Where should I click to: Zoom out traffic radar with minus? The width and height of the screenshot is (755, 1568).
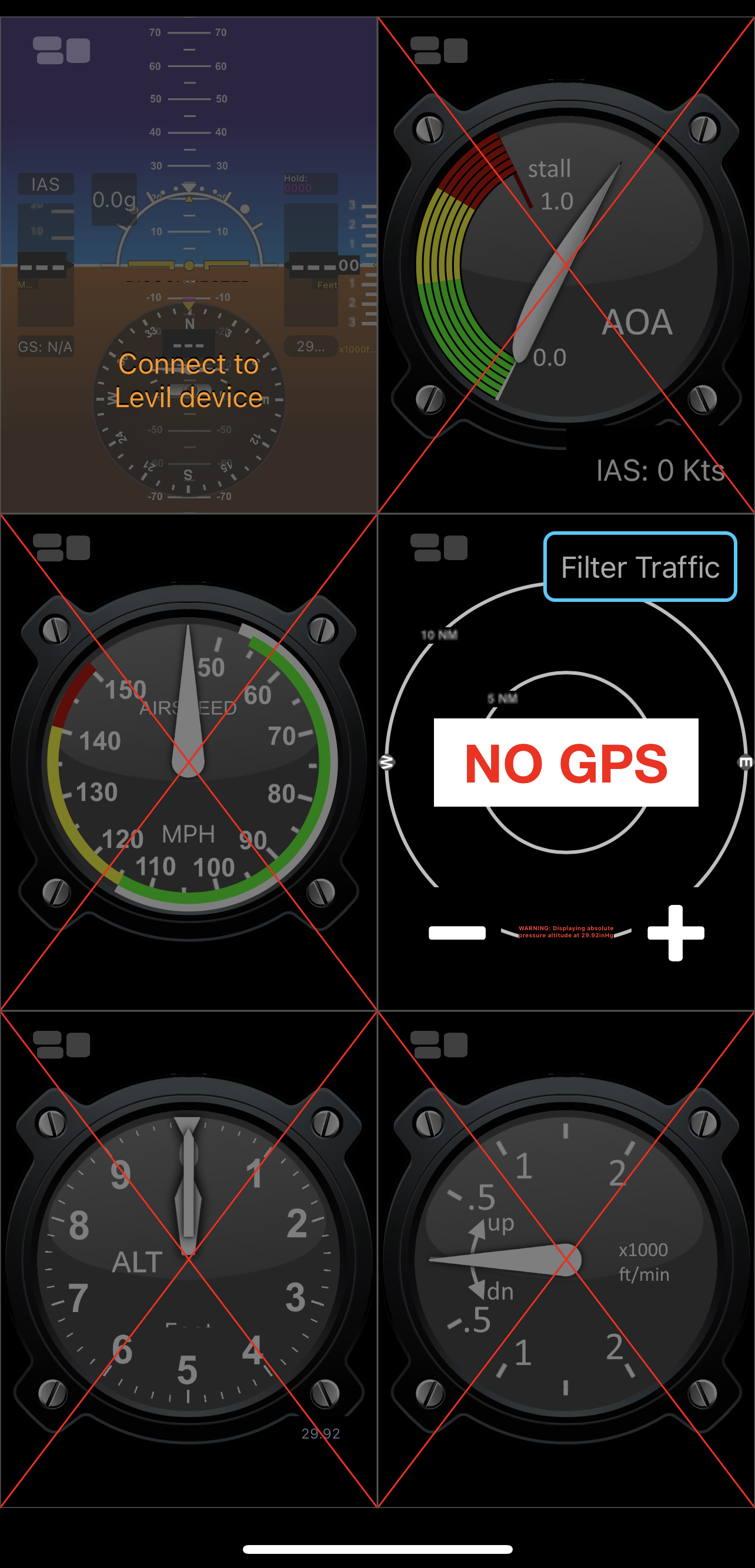point(457,933)
